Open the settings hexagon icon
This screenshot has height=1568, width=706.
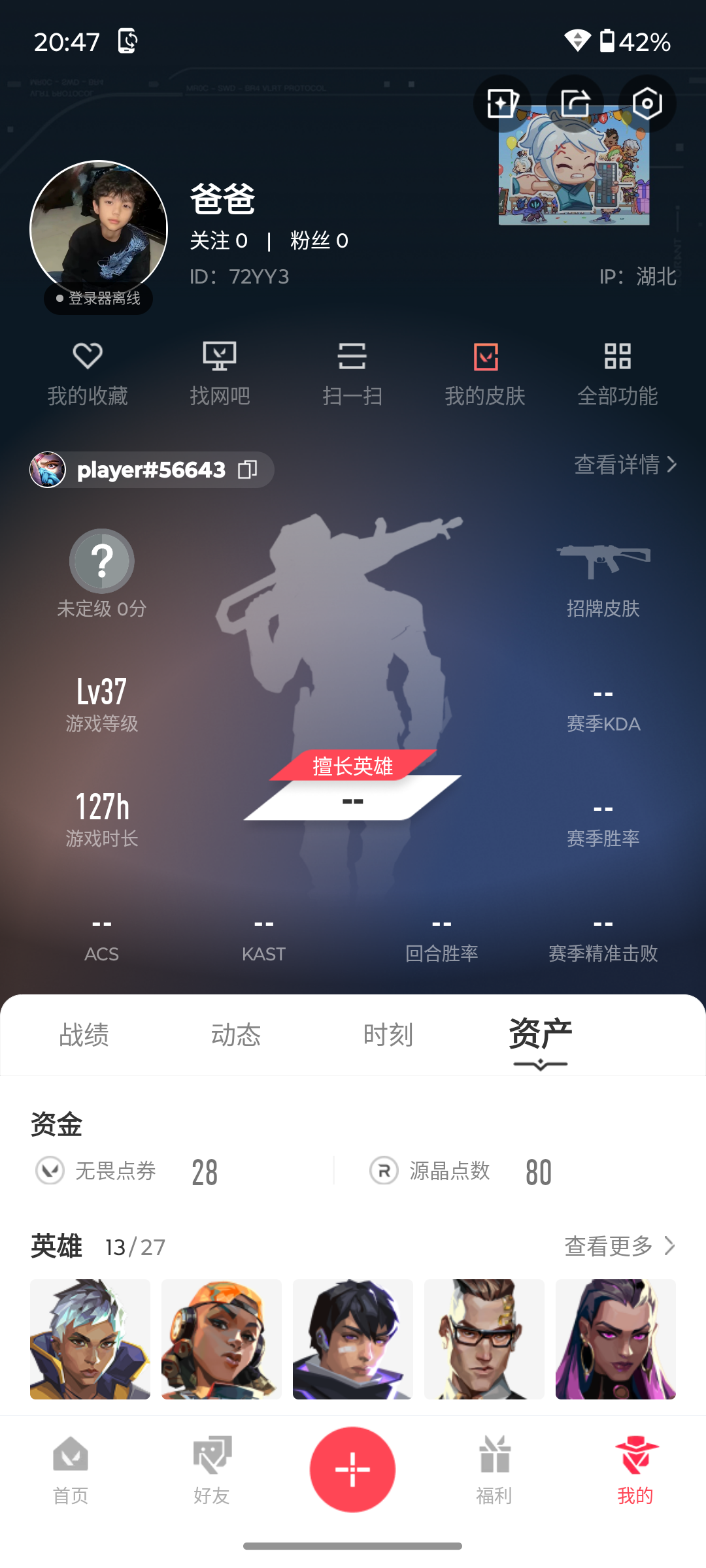click(x=647, y=103)
